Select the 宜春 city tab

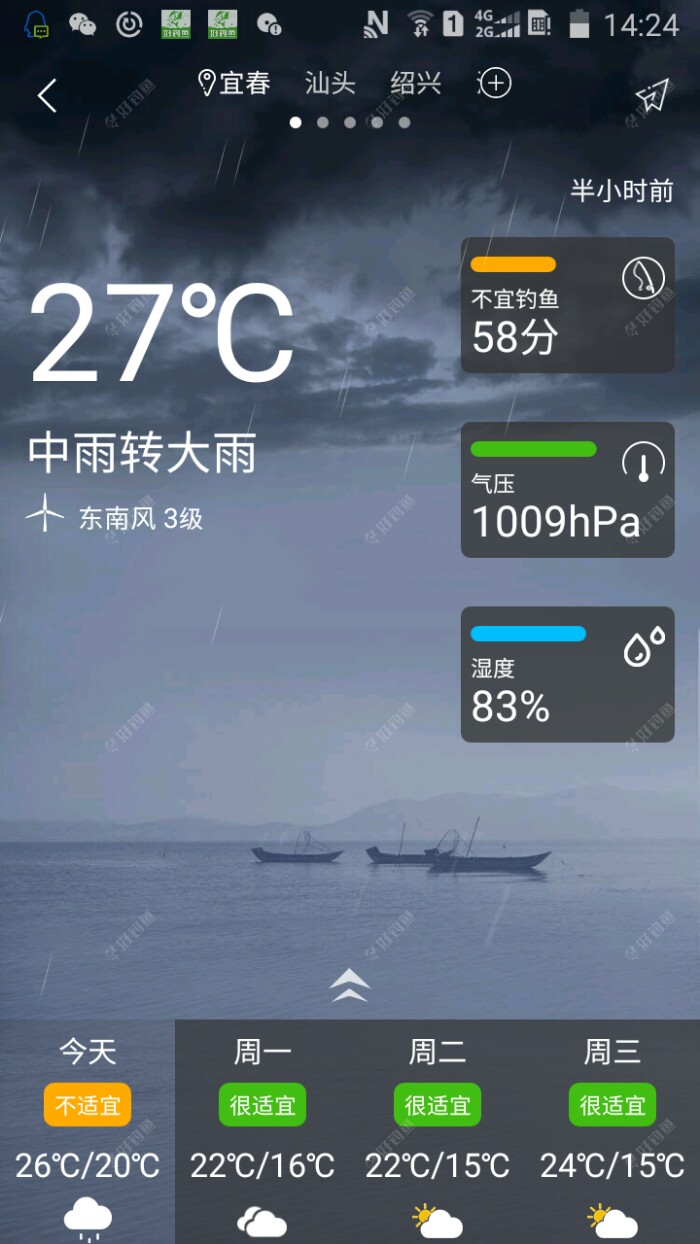pyautogui.click(x=236, y=83)
